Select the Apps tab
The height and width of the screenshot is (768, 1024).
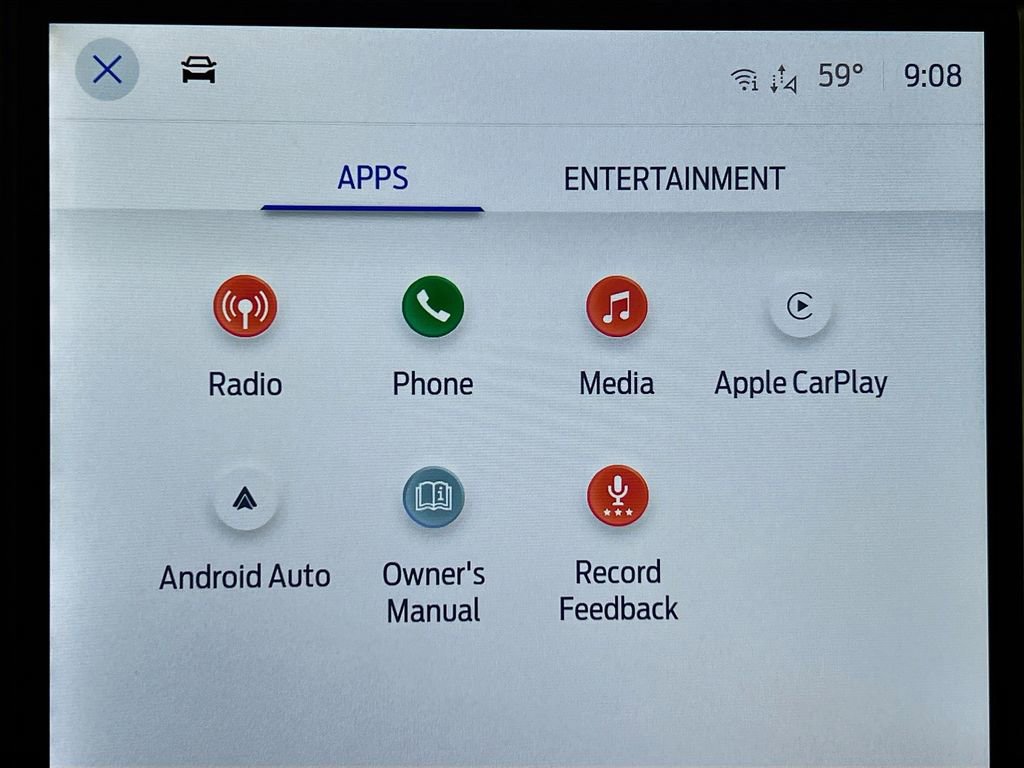[x=372, y=179]
